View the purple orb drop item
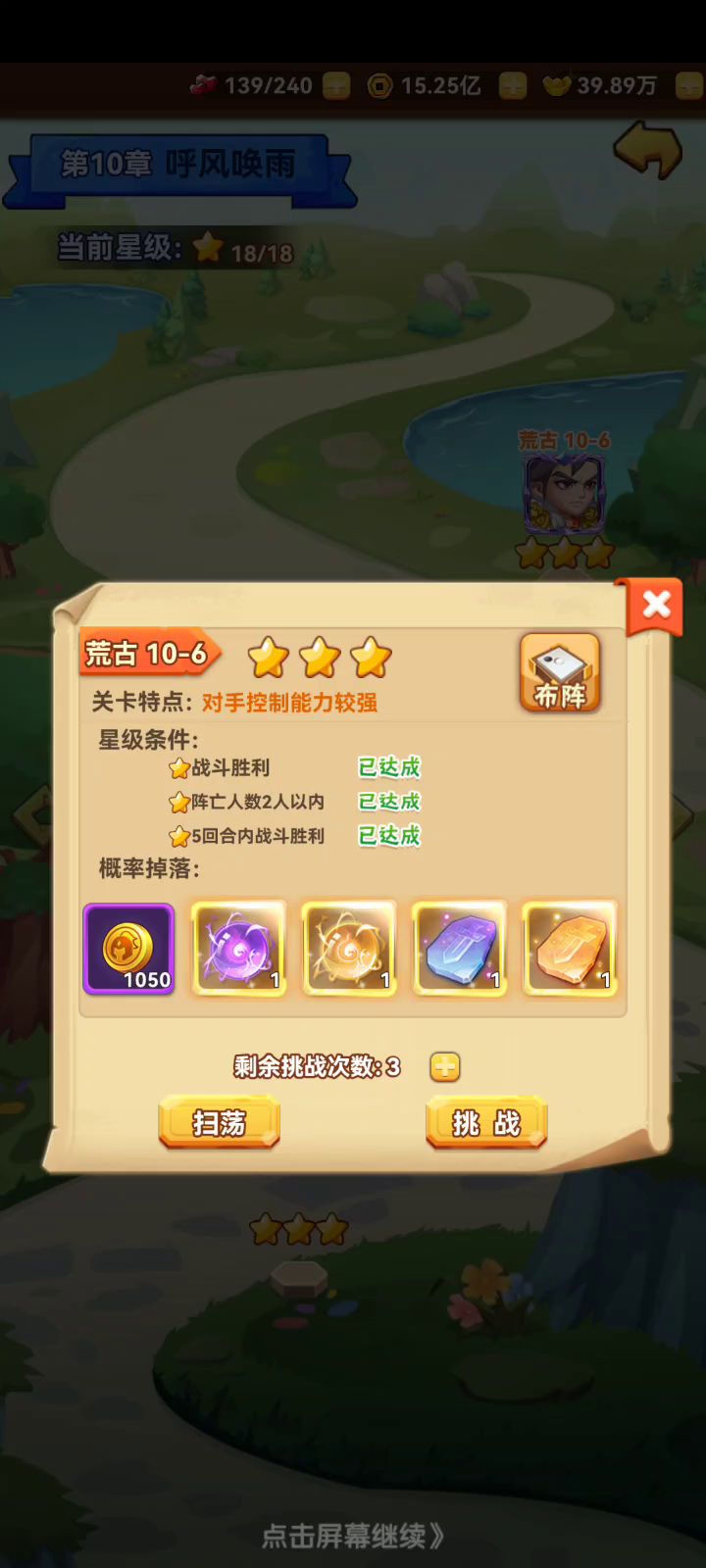The height and width of the screenshot is (1568, 706). point(238,949)
